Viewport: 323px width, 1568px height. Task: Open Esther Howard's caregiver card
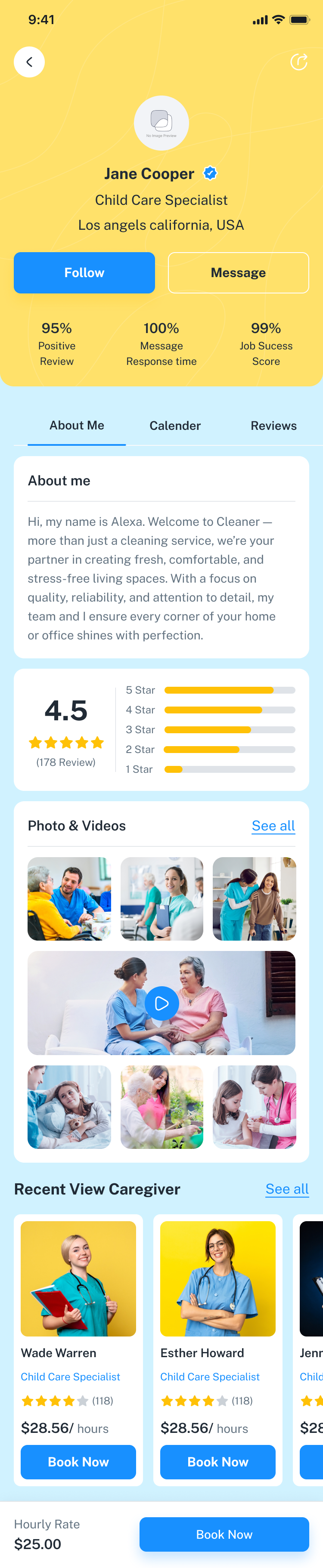coord(217,1278)
